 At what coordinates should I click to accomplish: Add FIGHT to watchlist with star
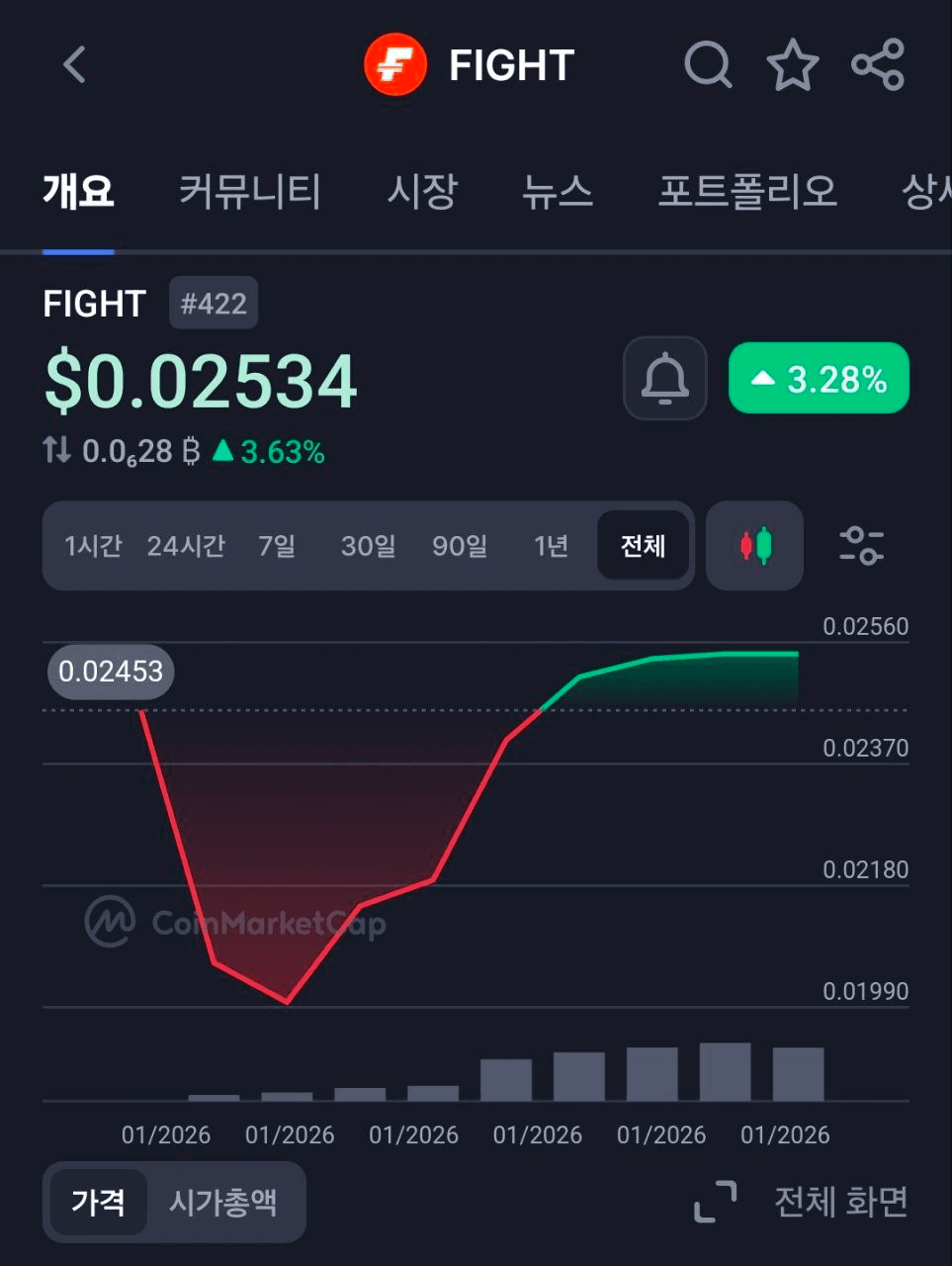(793, 65)
